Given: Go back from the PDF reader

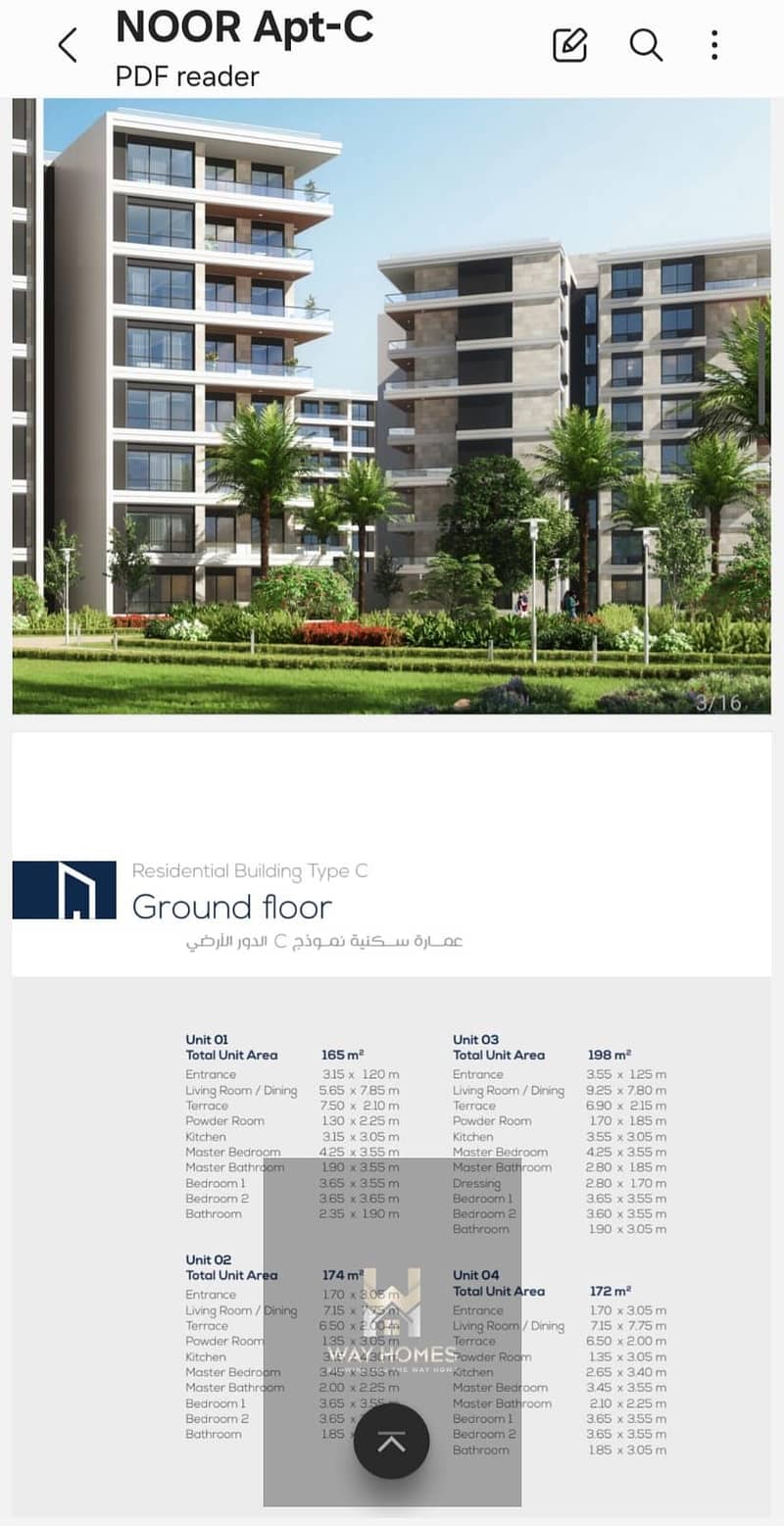Looking at the screenshot, I should (67, 45).
